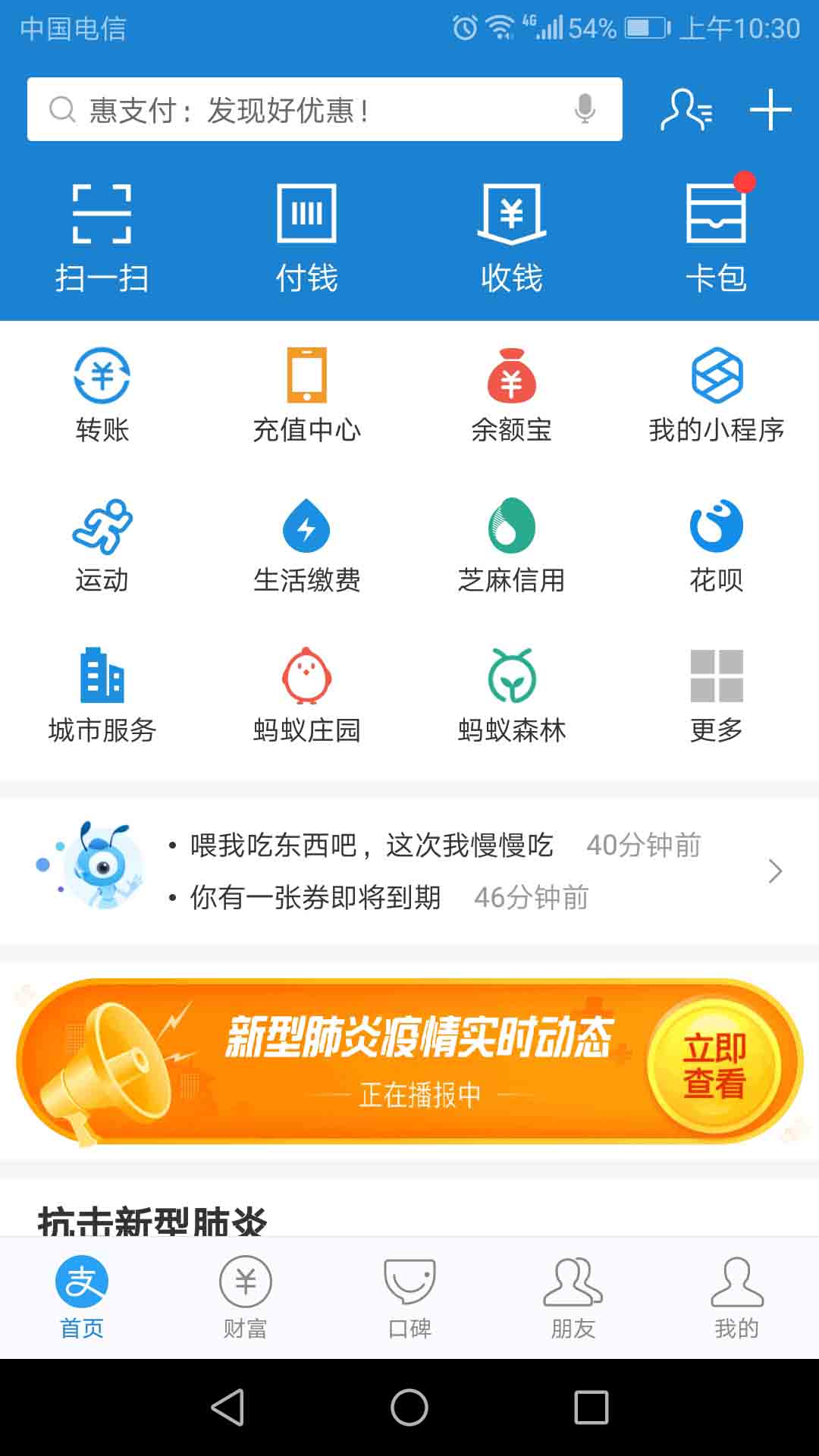Screen dimensions: 819x1456
Task: Start voice search with the microphone
Action: pyautogui.click(x=584, y=110)
